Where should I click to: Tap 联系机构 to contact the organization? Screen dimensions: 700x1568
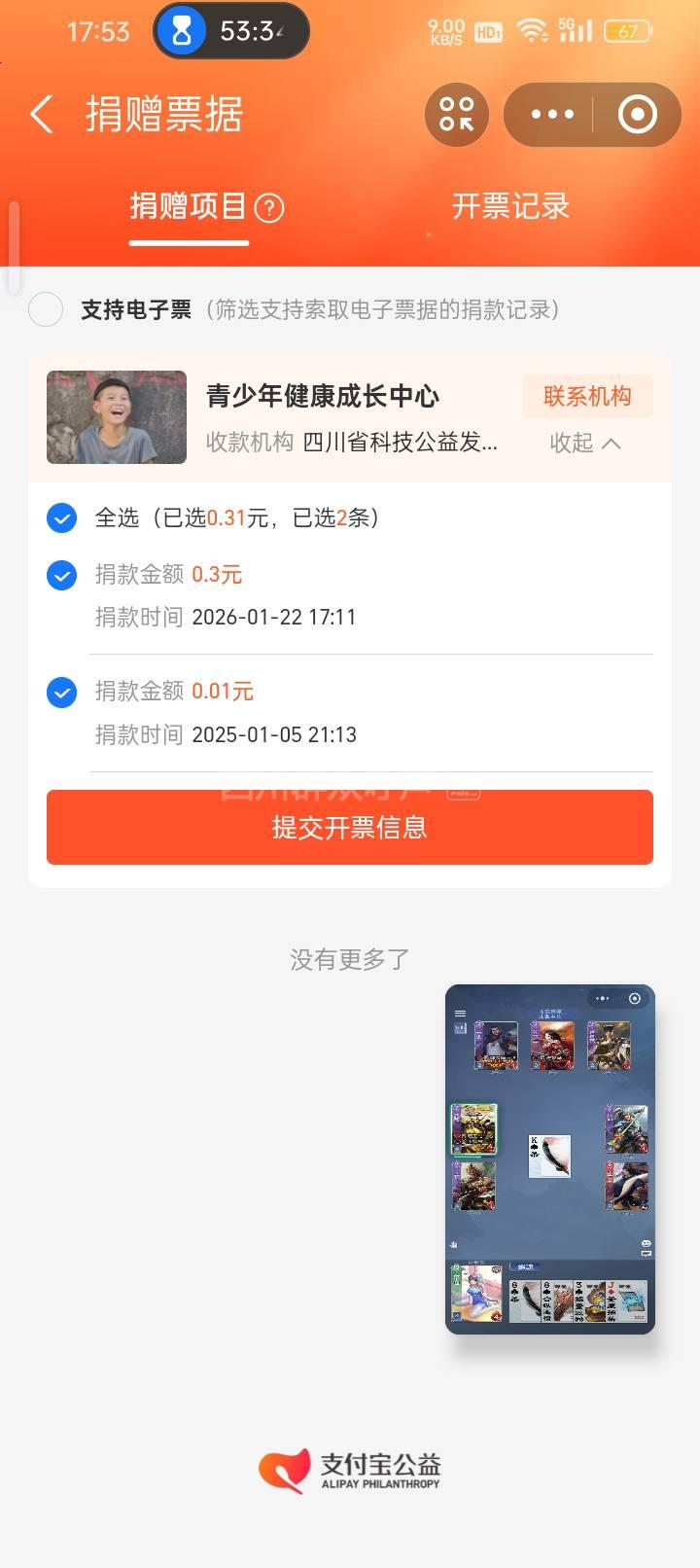587,397
